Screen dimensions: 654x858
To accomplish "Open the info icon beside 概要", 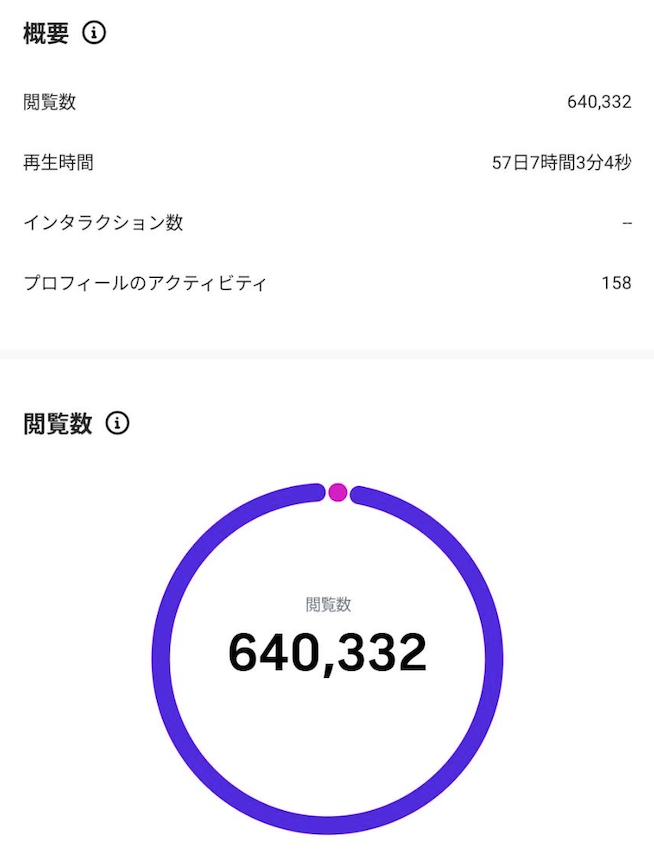I will tap(94, 33).
